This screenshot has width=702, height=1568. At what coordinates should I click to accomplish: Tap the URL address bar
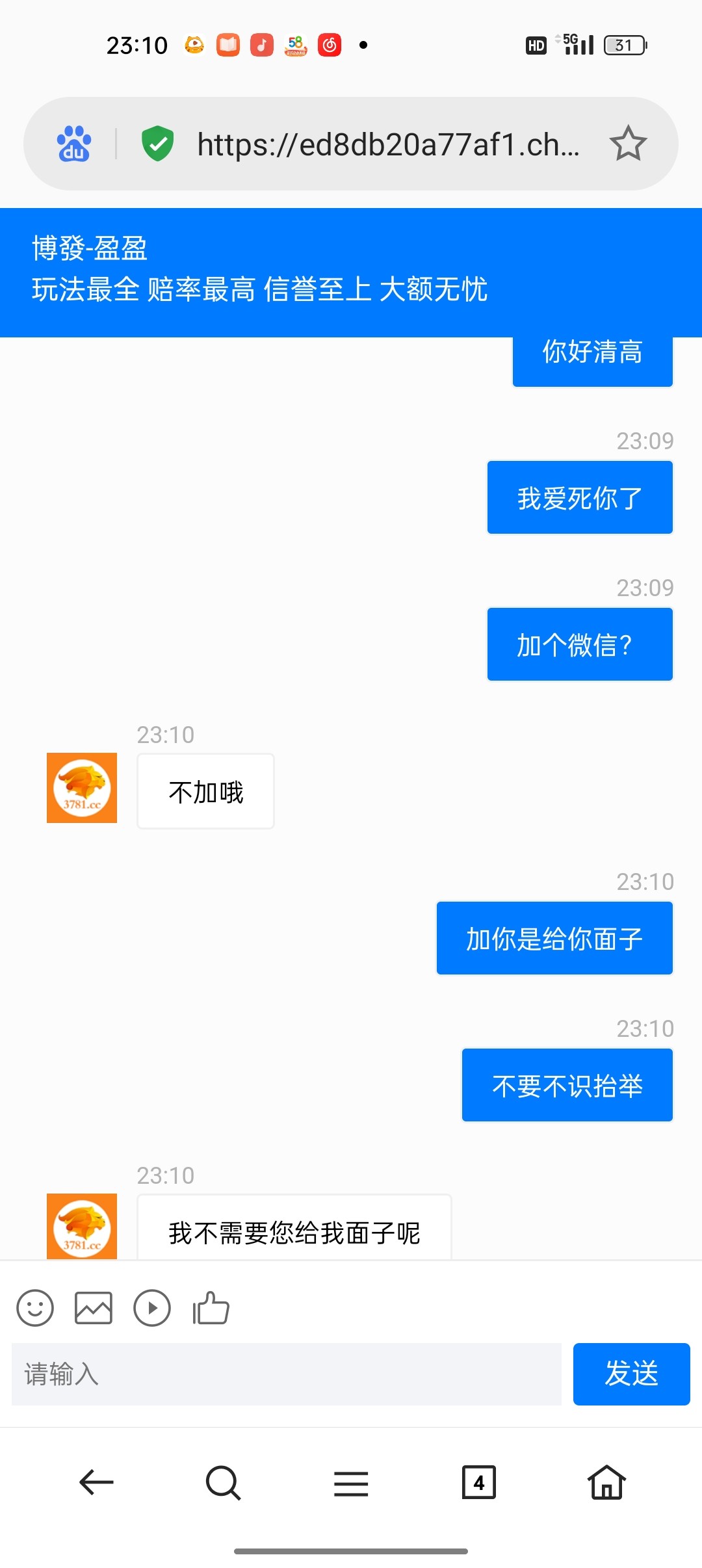click(387, 144)
